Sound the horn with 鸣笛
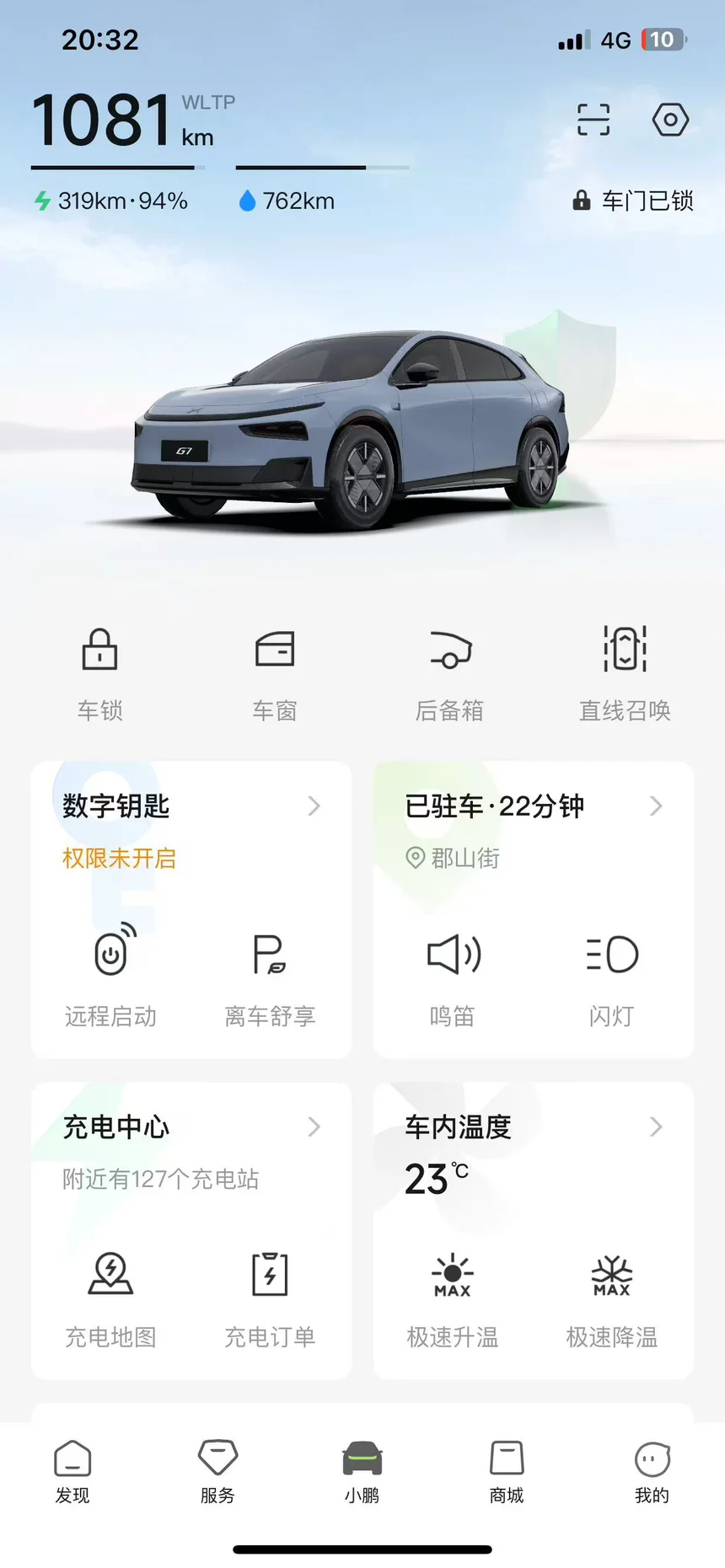The width and height of the screenshot is (725, 1568). tap(453, 973)
